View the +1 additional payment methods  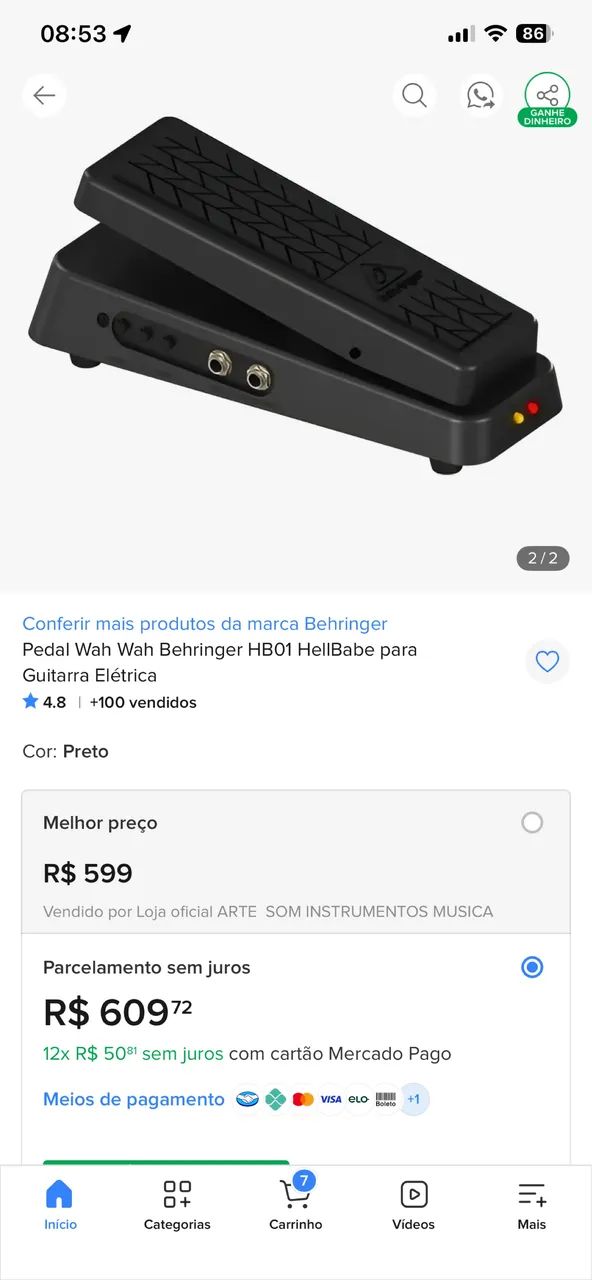pos(414,1099)
